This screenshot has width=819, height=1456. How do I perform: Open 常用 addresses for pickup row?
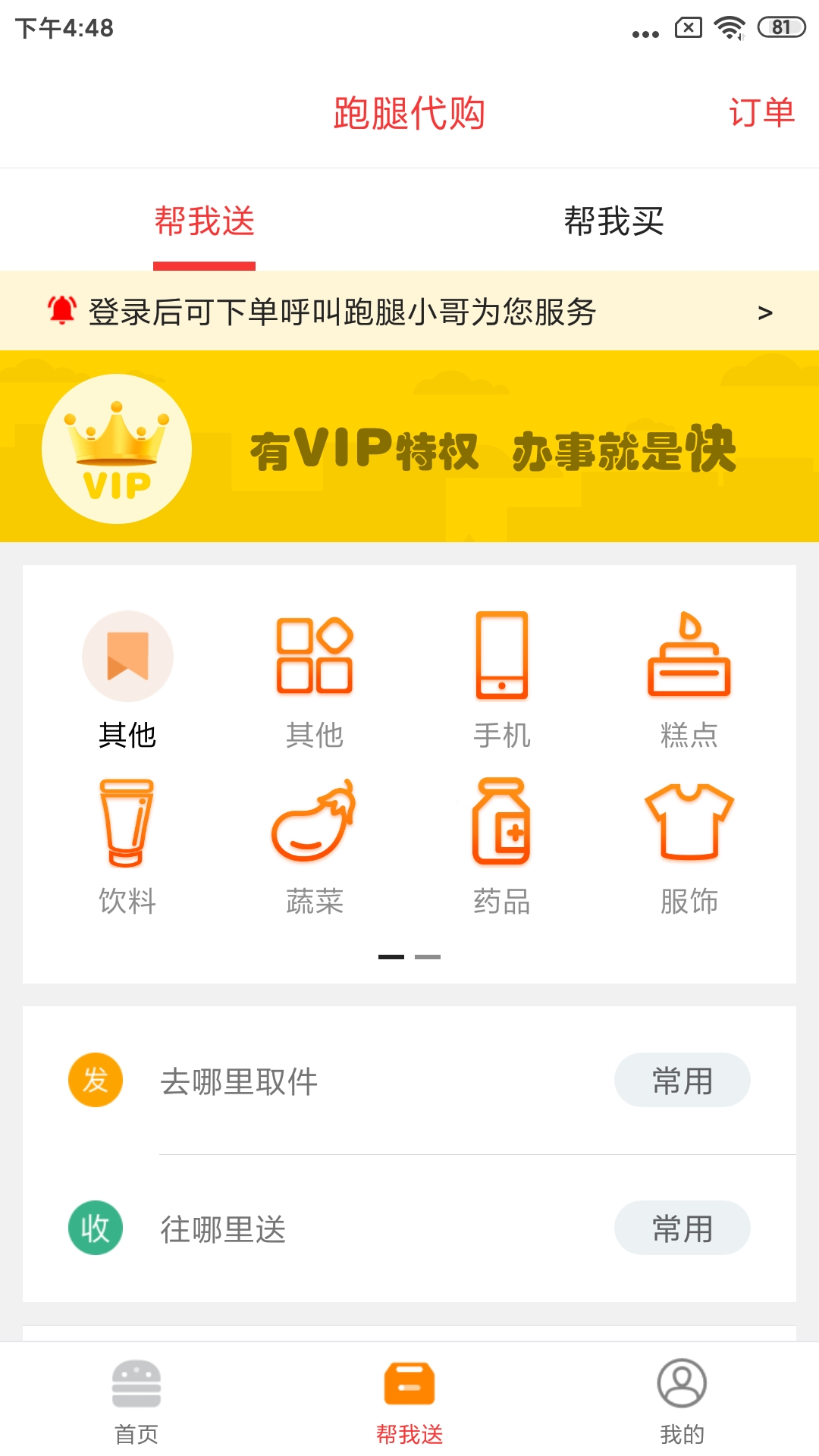coord(682,1081)
